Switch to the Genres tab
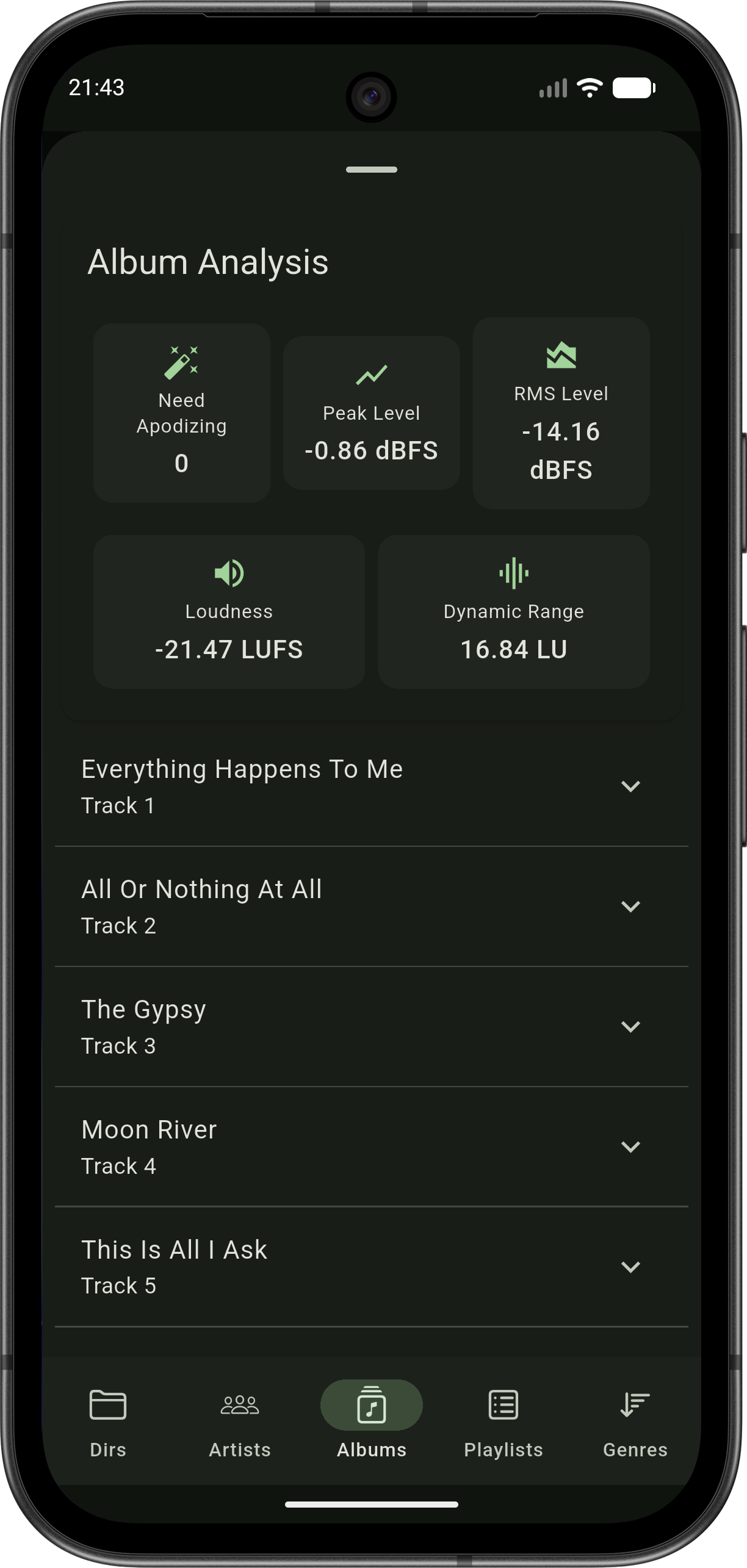This screenshot has height=1568, width=747. pos(635,1422)
